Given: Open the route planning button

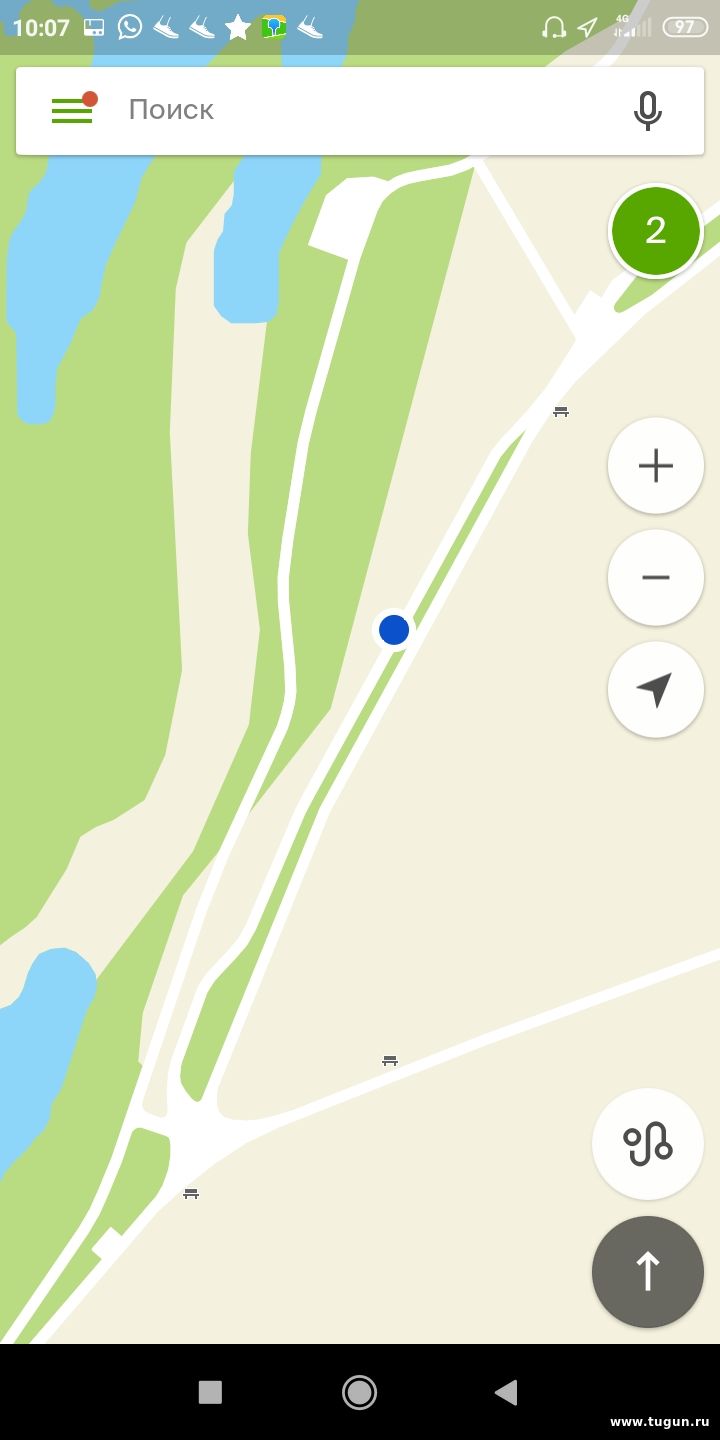Looking at the screenshot, I should (648, 1144).
